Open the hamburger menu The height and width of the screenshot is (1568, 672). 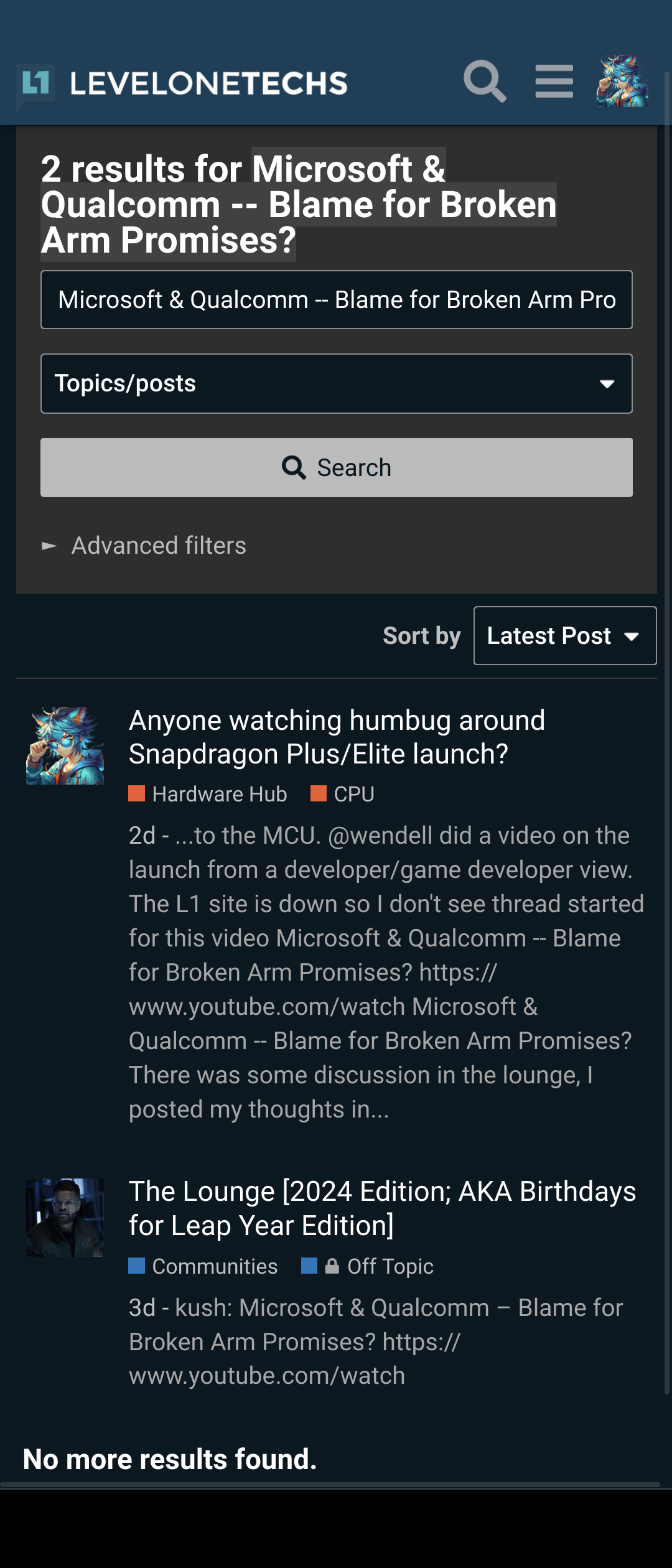pyautogui.click(x=554, y=81)
